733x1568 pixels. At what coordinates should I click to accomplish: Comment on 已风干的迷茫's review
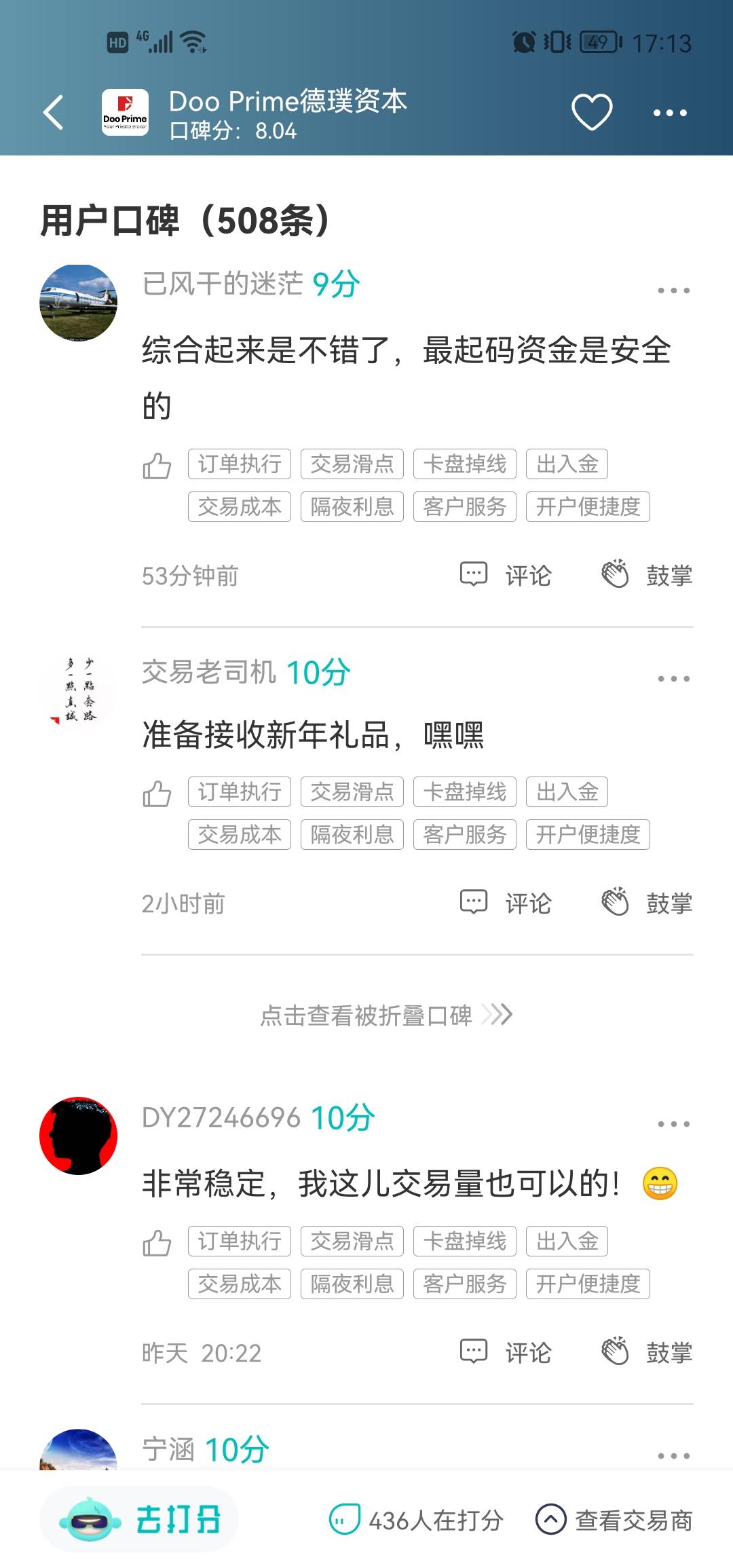coord(506,575)
